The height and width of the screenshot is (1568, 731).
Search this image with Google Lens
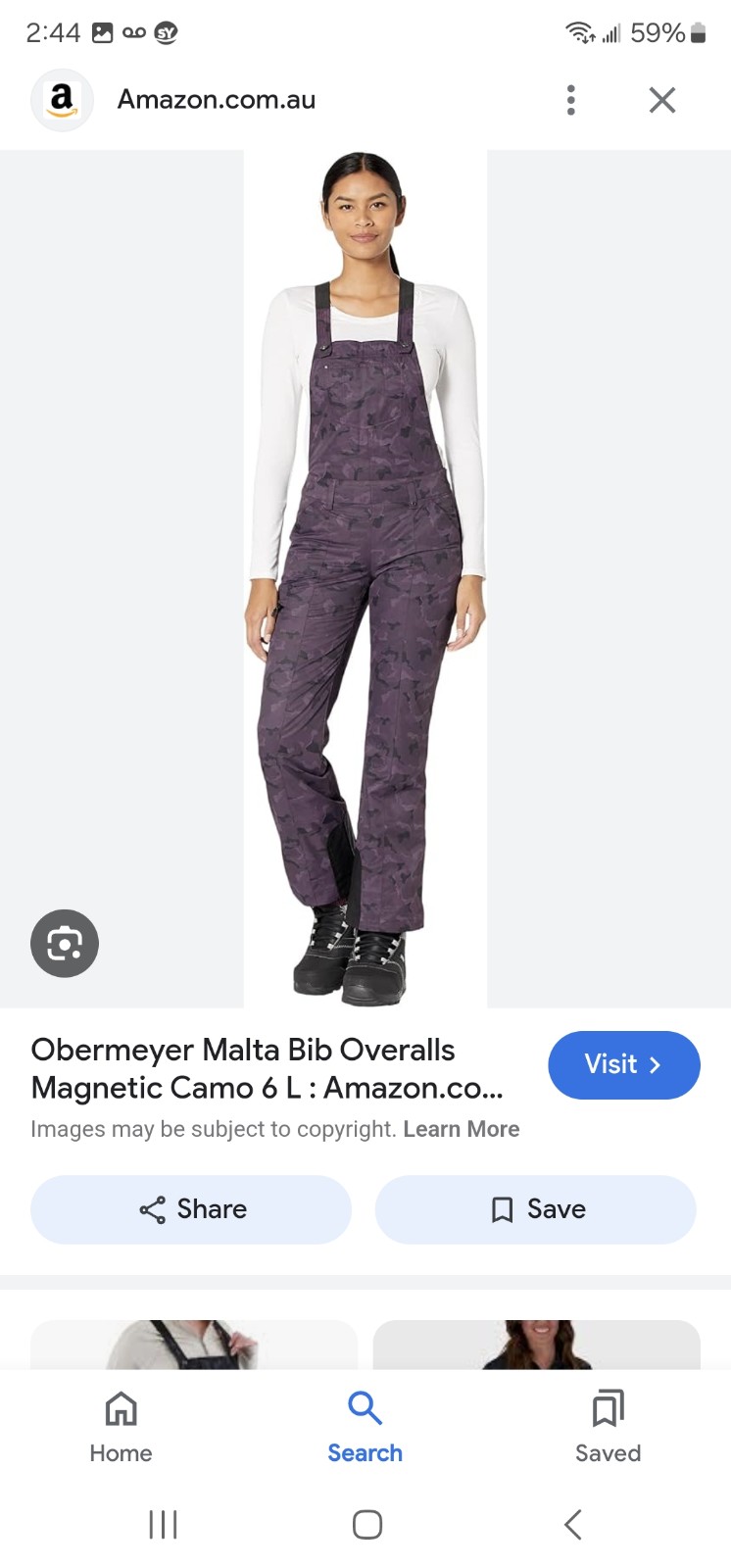point(65,944)
